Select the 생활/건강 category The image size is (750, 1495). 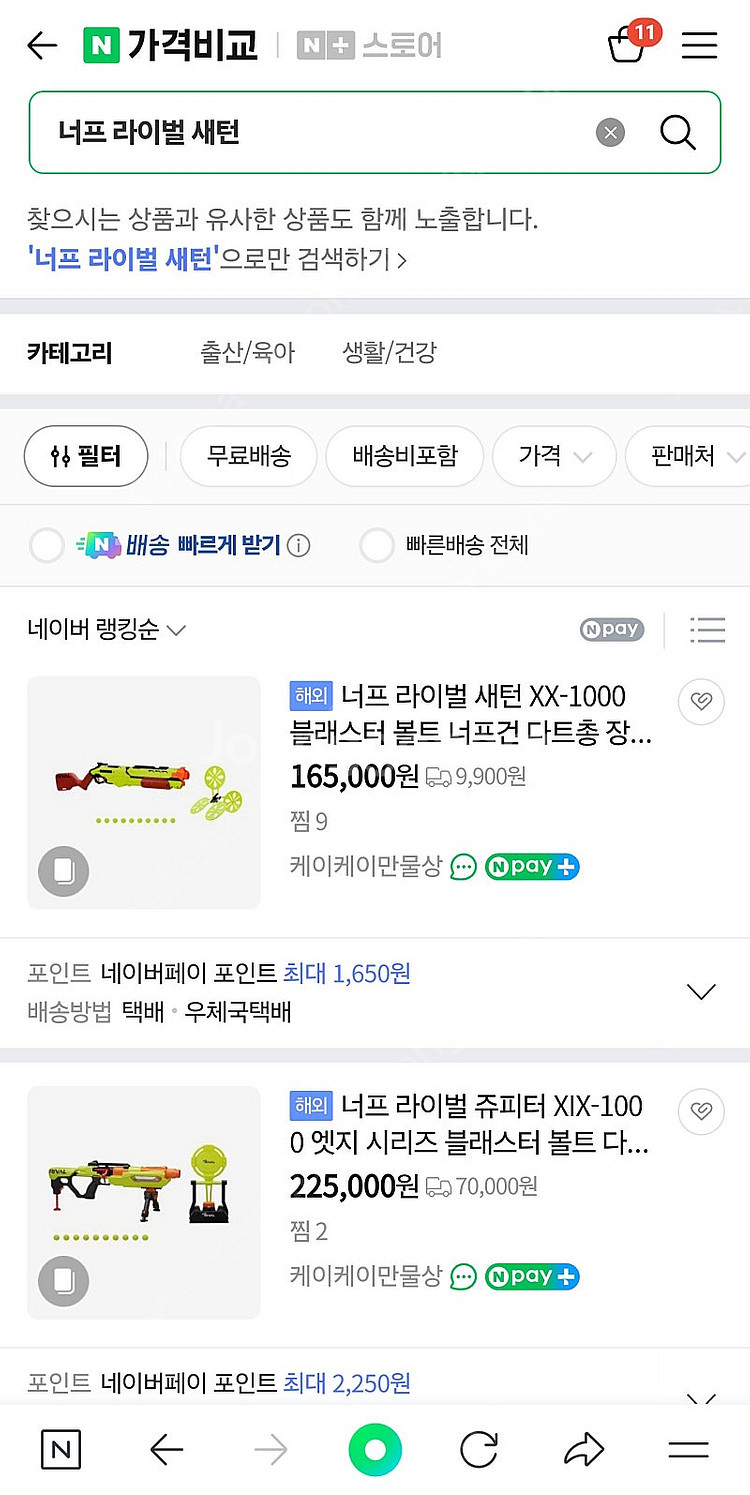(390, 352)
